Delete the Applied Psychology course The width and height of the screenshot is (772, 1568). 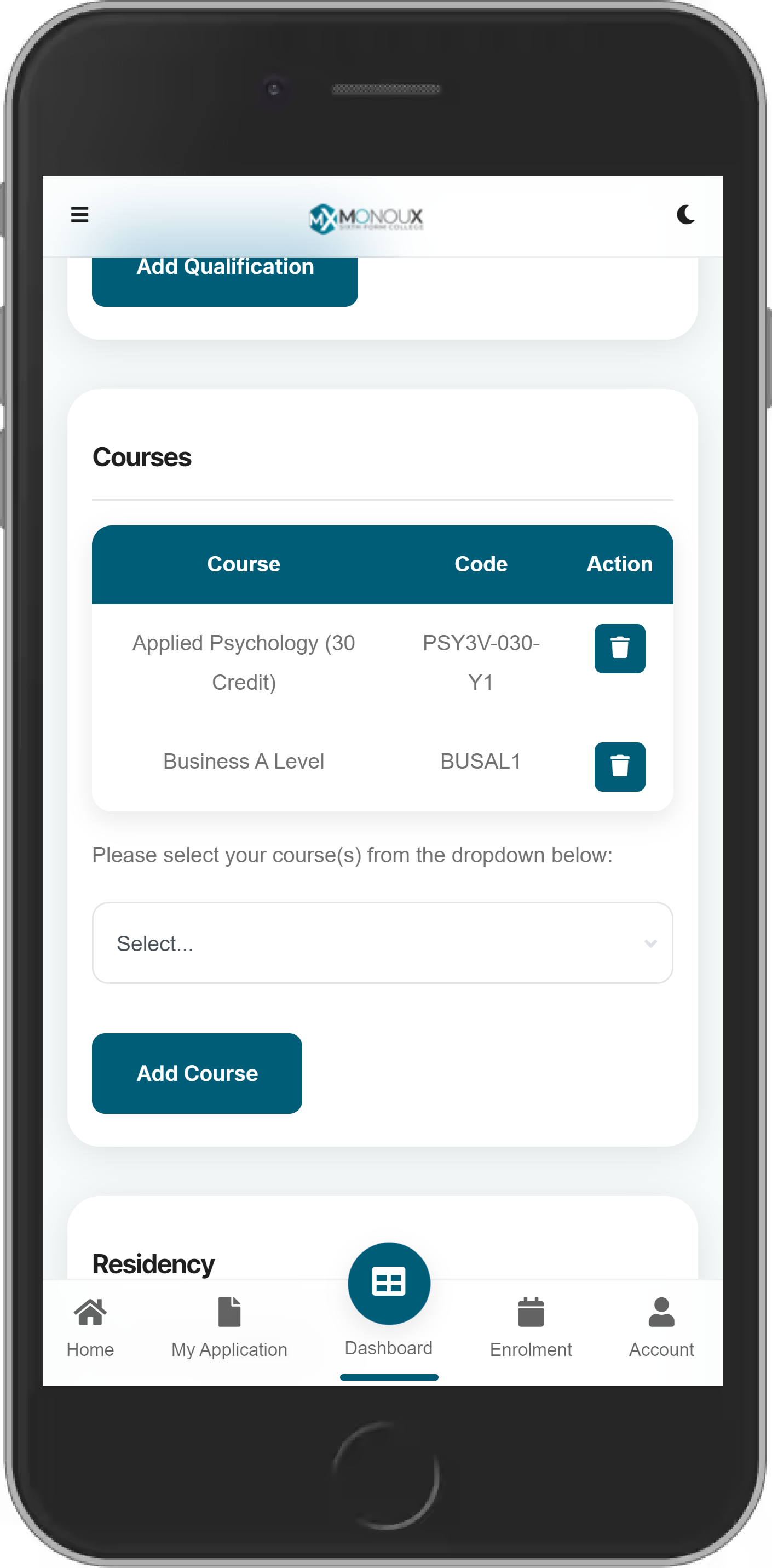pos(619,648)
